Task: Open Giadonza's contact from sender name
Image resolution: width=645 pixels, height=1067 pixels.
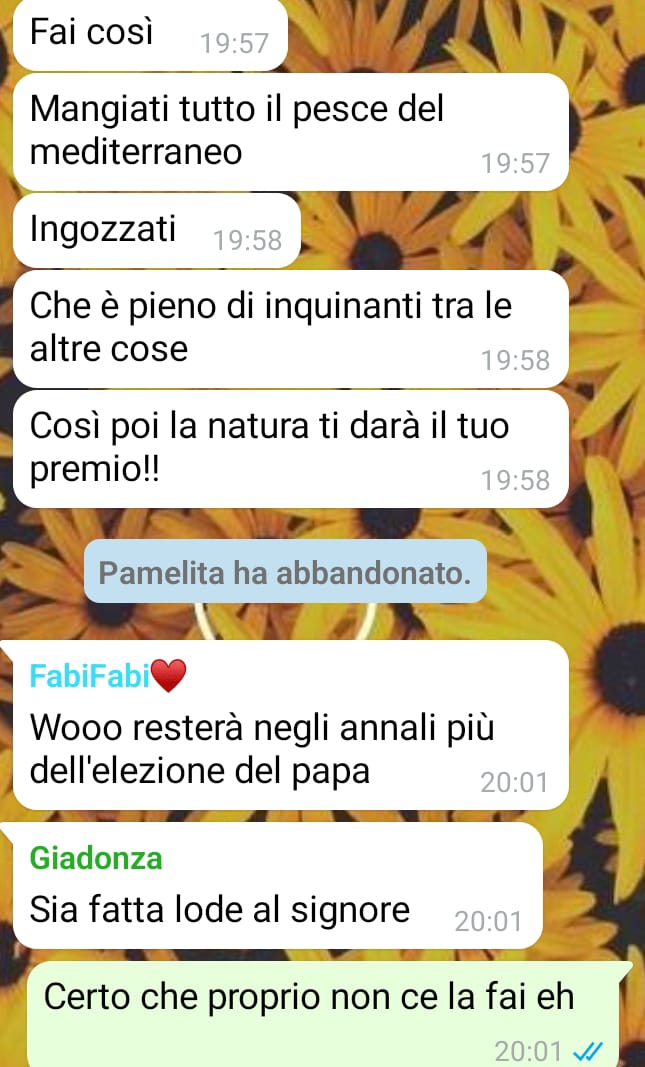Action: (x=96, y=859)
